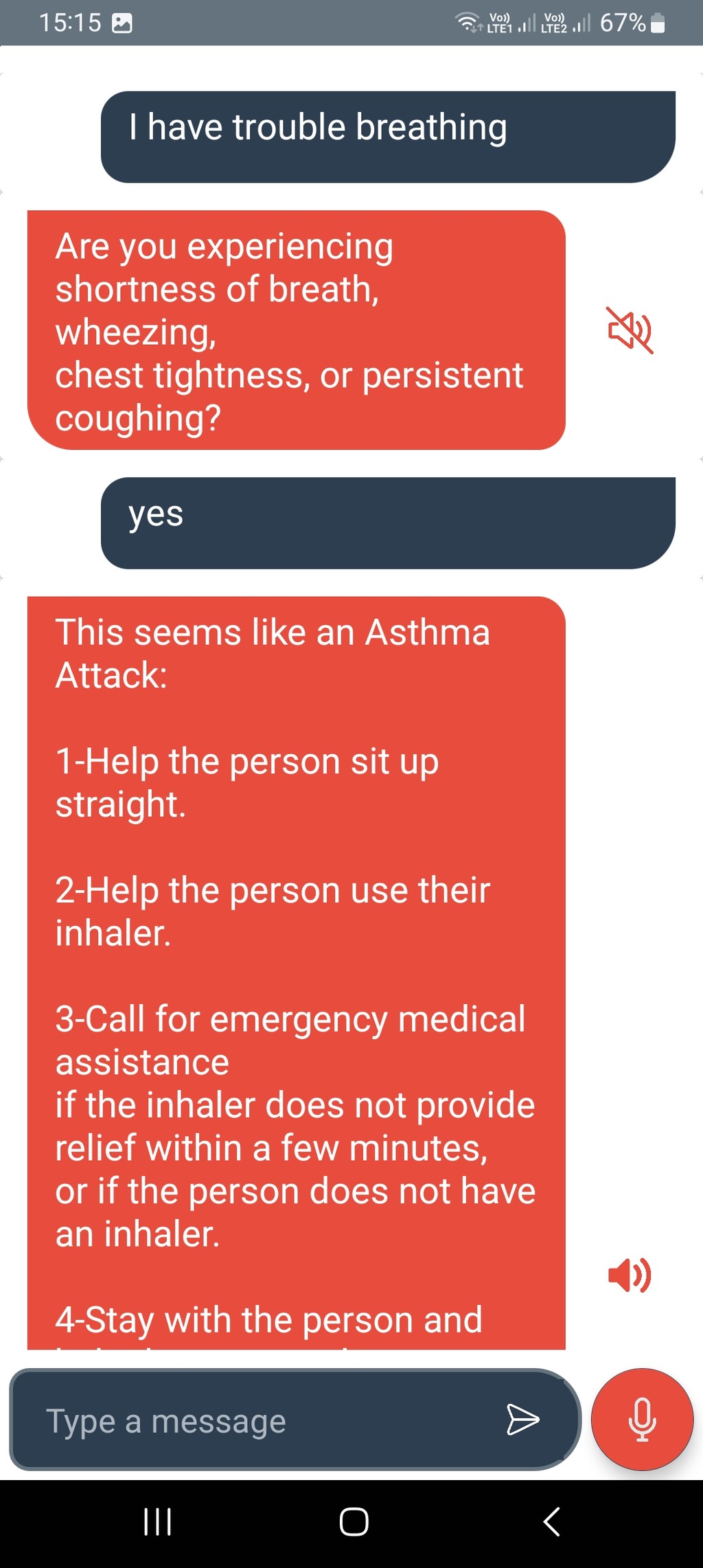703x1568 pixels.
Task: Tap the muted speaker icon beside the coughing question
Action: click(x=630, y=330)
